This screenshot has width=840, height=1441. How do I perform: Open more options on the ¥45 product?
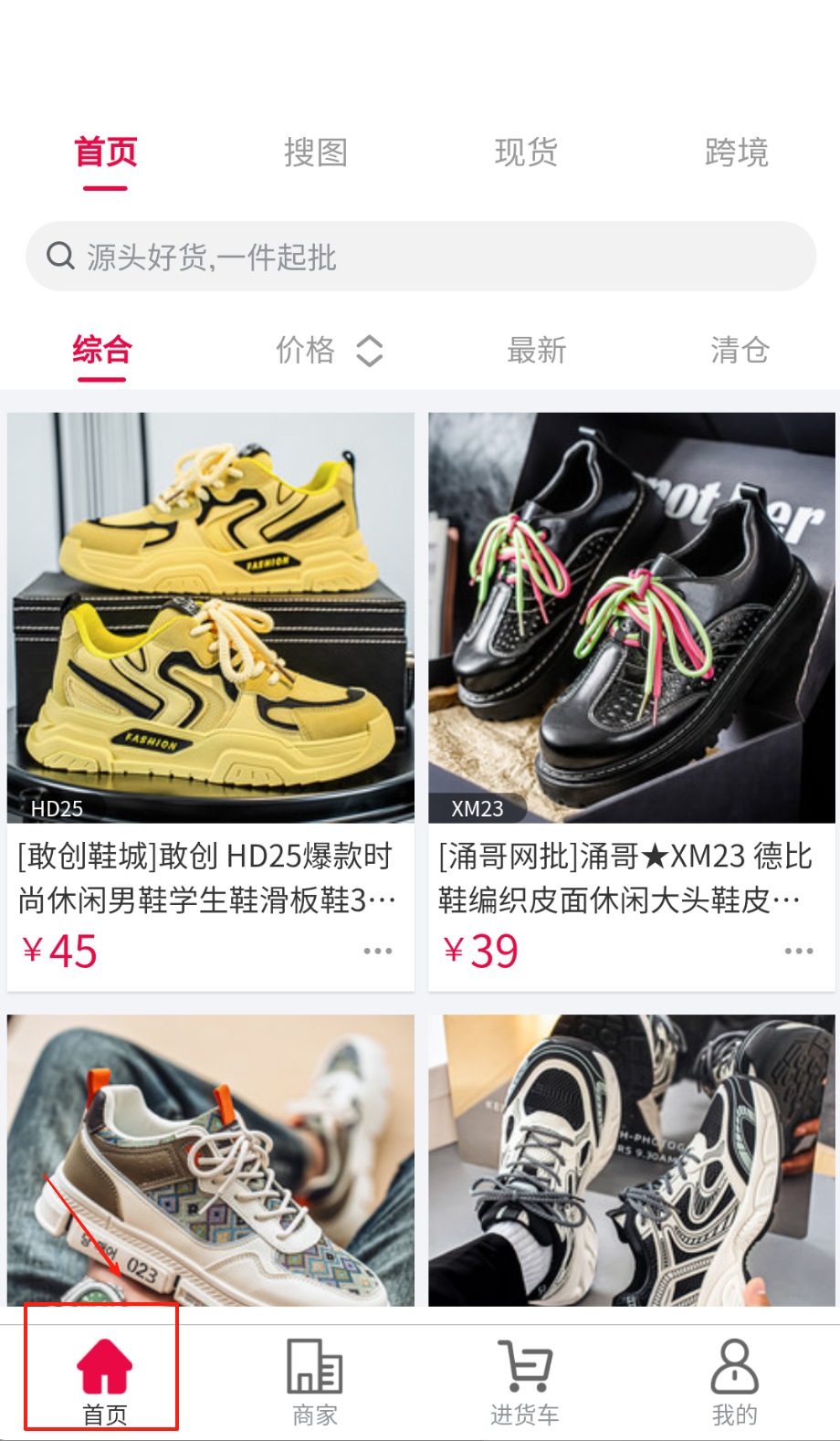[x=377, y=952]
